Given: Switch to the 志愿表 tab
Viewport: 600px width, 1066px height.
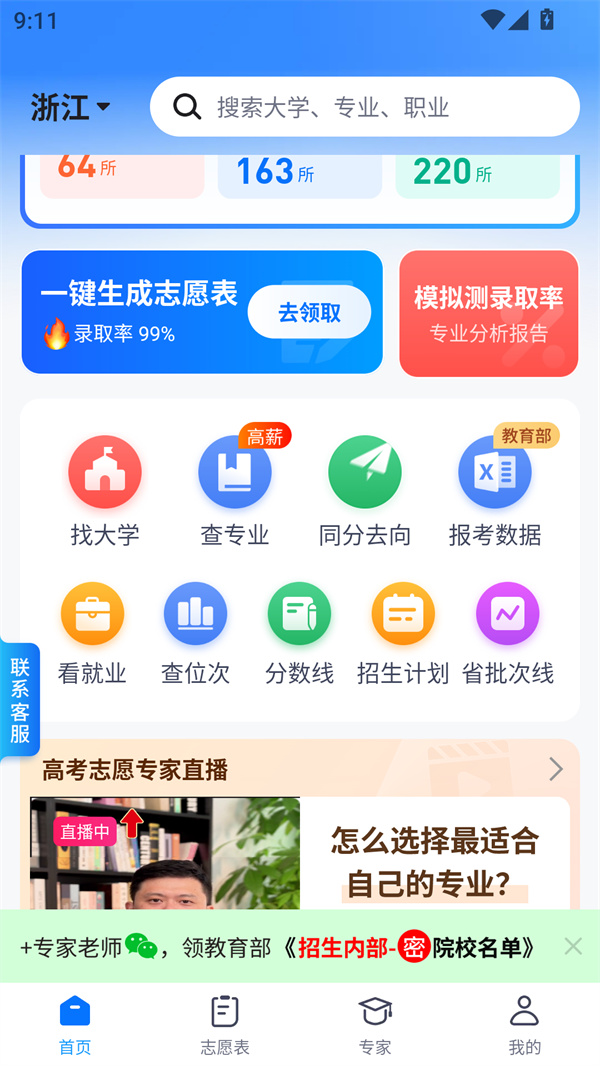Looking at the screenshot, I should [225, 1024].
